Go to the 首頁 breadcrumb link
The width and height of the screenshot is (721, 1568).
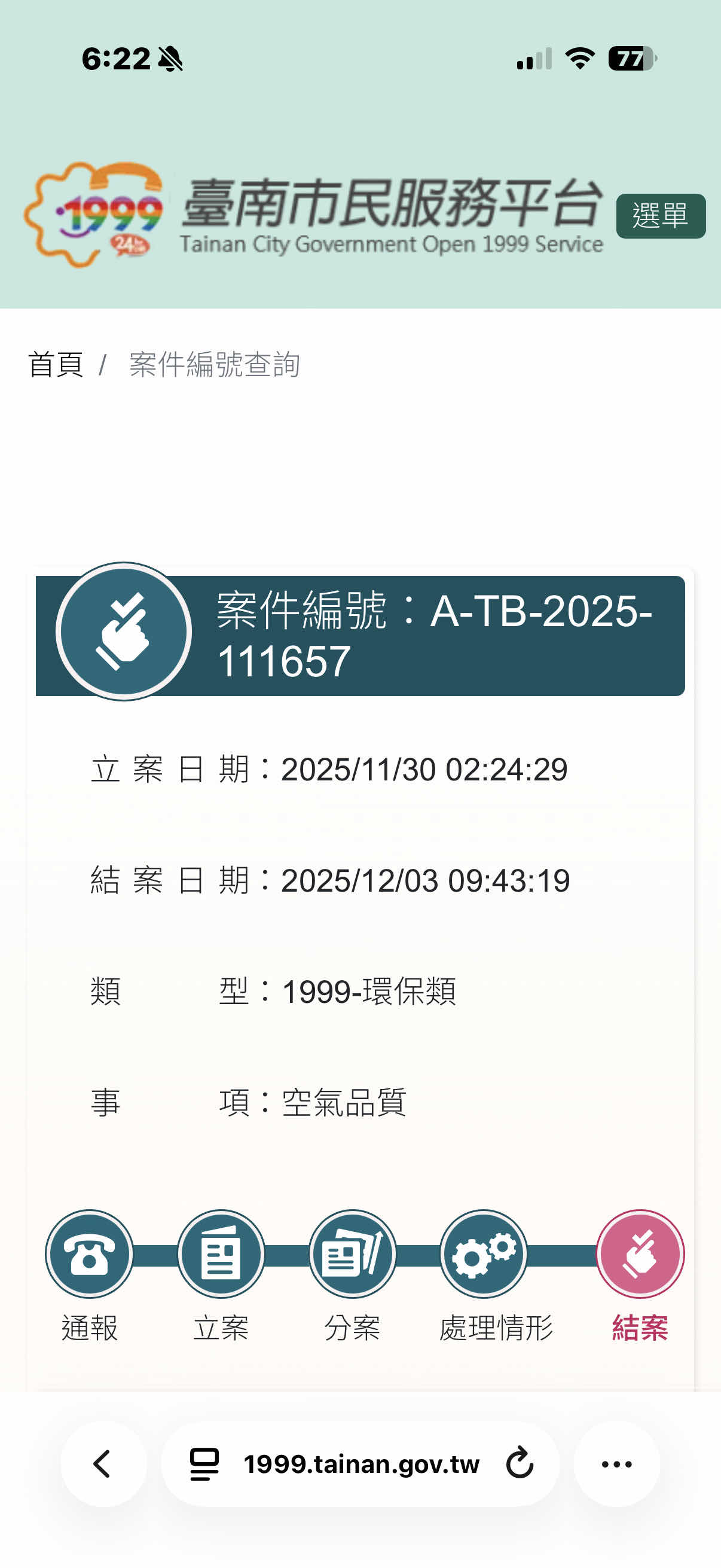(x=56, y=365)
